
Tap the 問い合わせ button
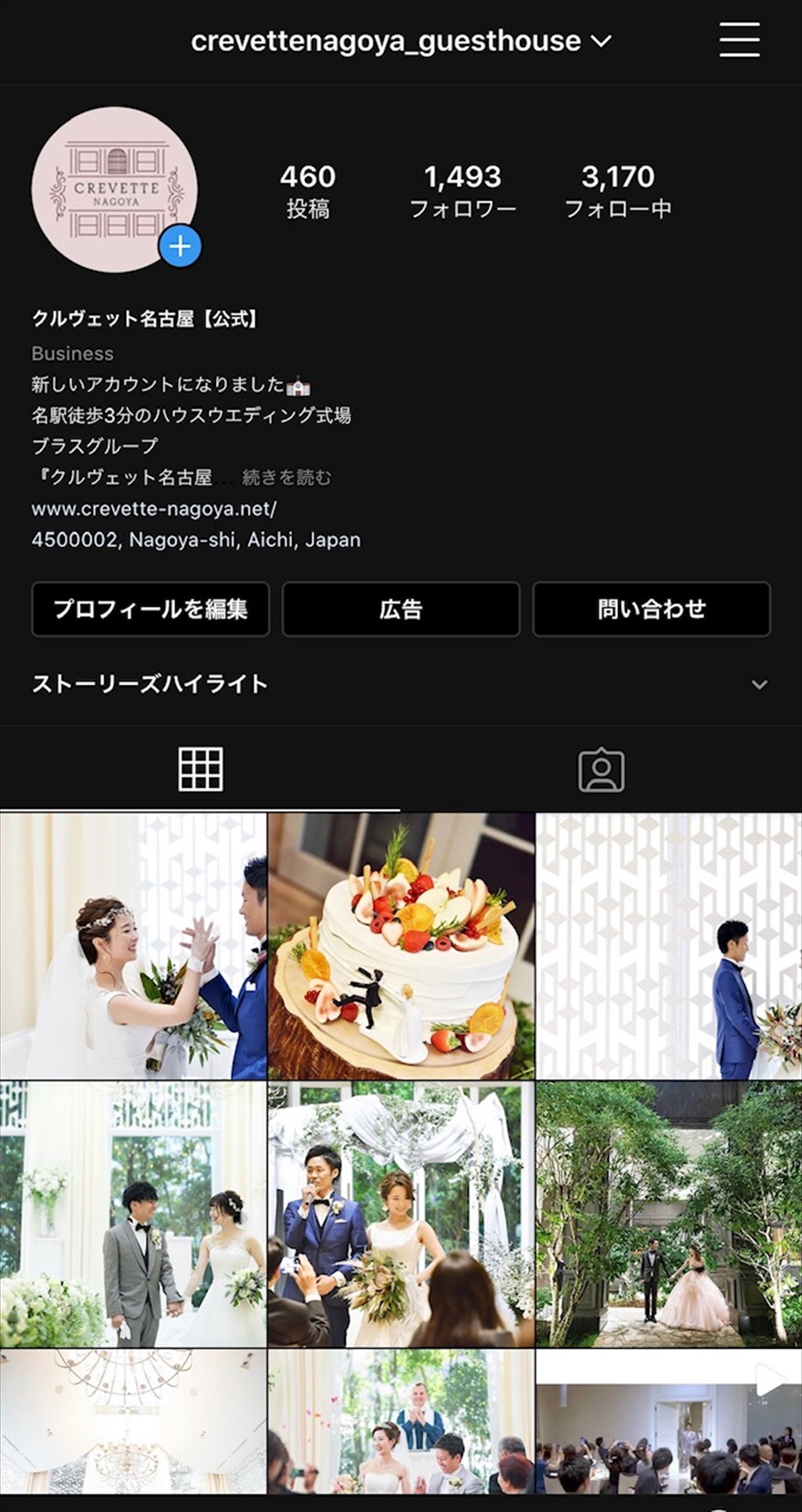pyautogui.click(x=652, y=609)
